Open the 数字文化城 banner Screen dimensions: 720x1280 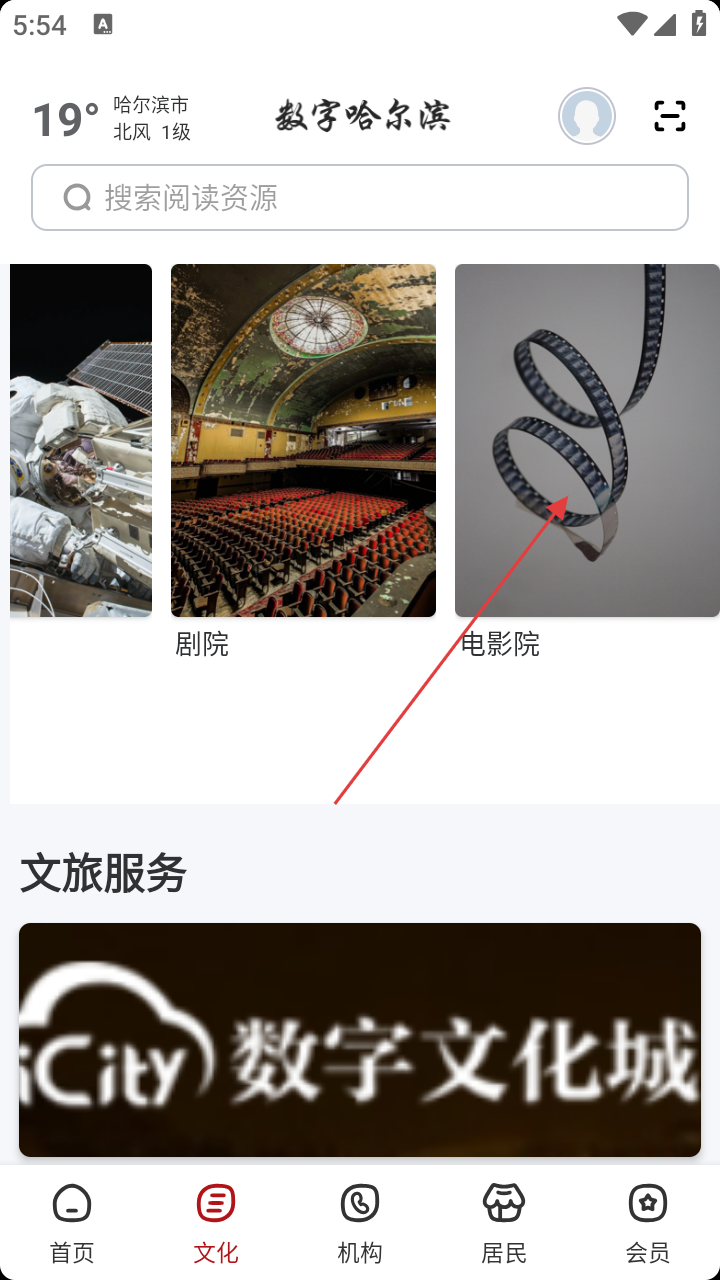pyautogui.click(x=360, y=1040)
